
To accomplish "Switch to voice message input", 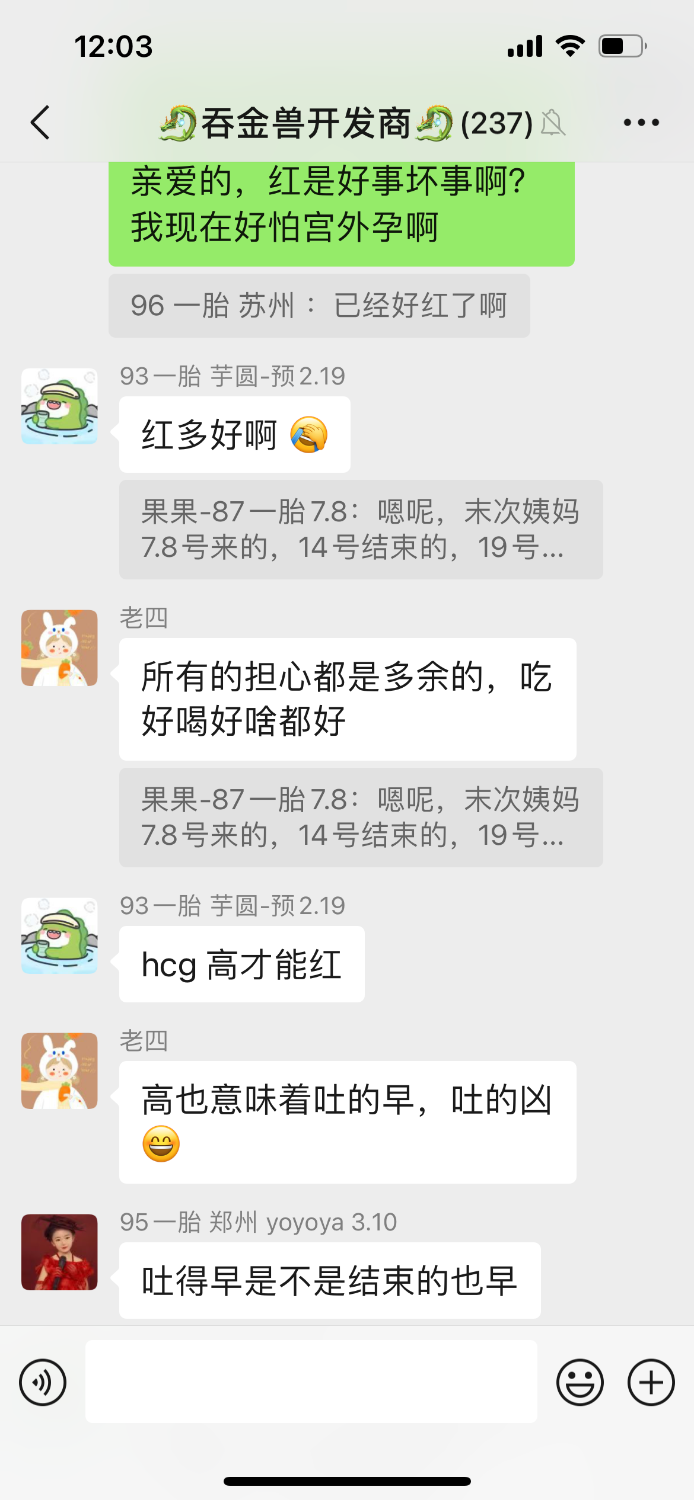I will coord(43,1383).
